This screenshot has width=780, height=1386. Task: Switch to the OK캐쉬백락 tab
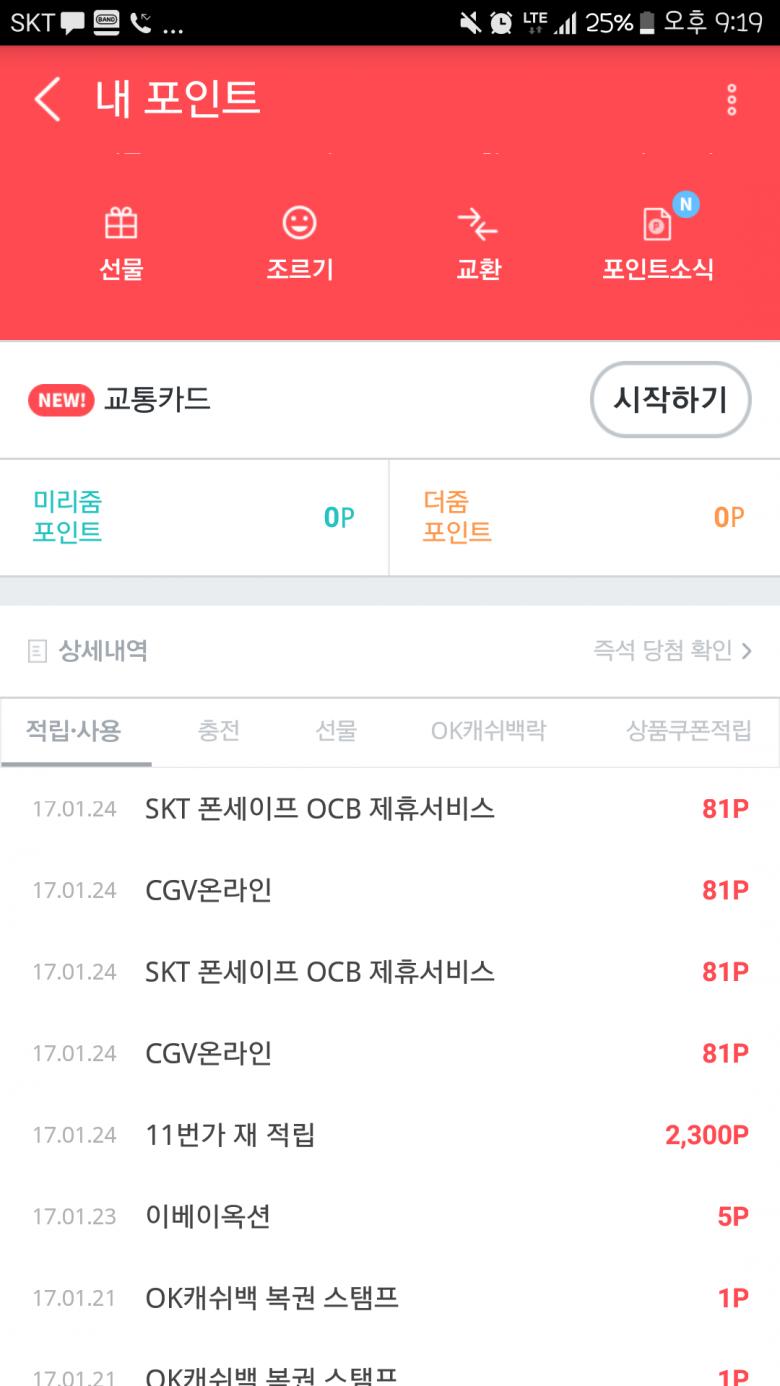click(489, 731)
